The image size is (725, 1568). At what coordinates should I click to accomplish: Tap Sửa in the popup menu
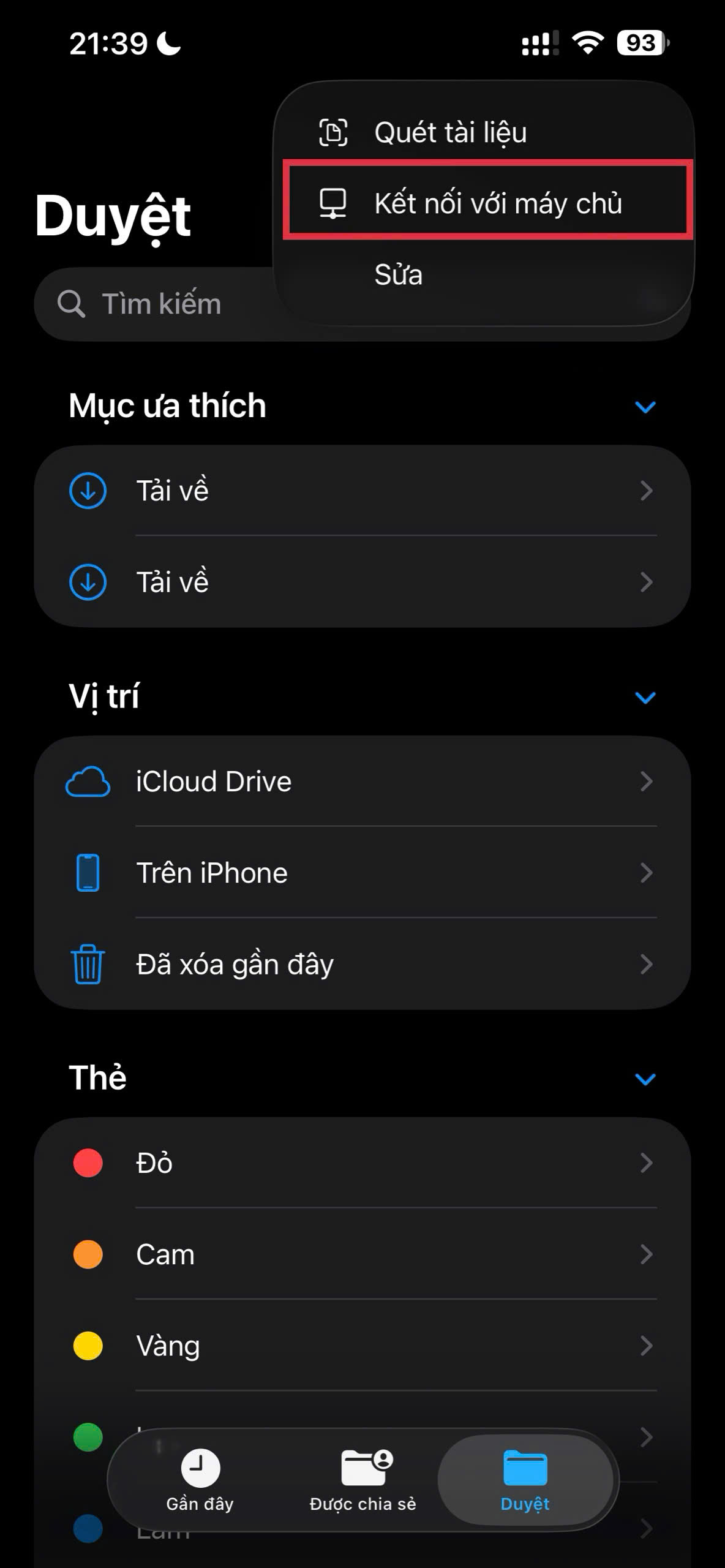[x=399, y=274]
